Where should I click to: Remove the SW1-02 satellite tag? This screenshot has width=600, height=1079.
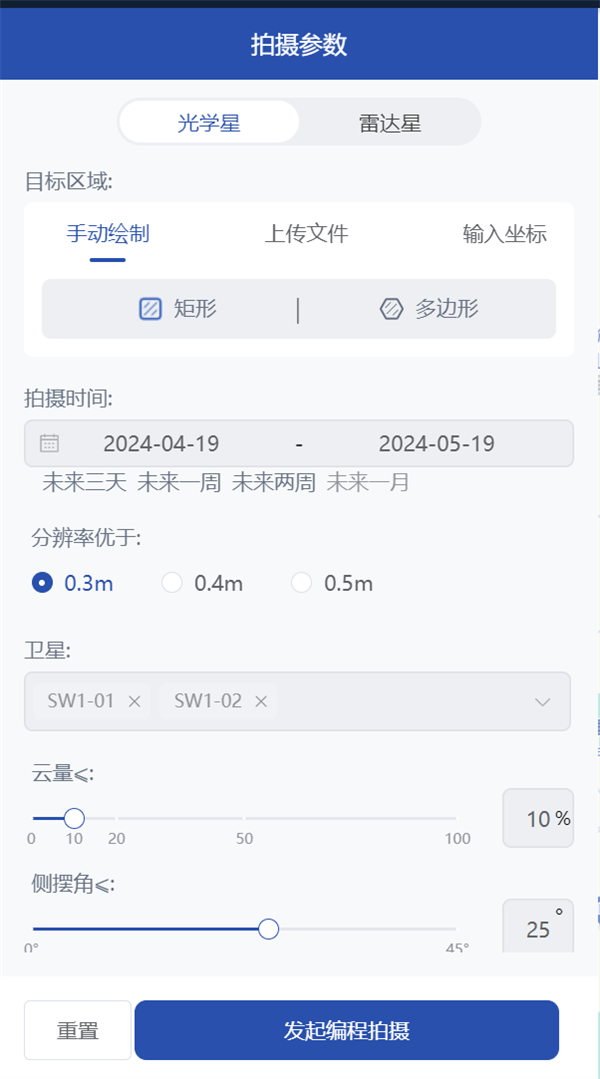click(261, 701)
